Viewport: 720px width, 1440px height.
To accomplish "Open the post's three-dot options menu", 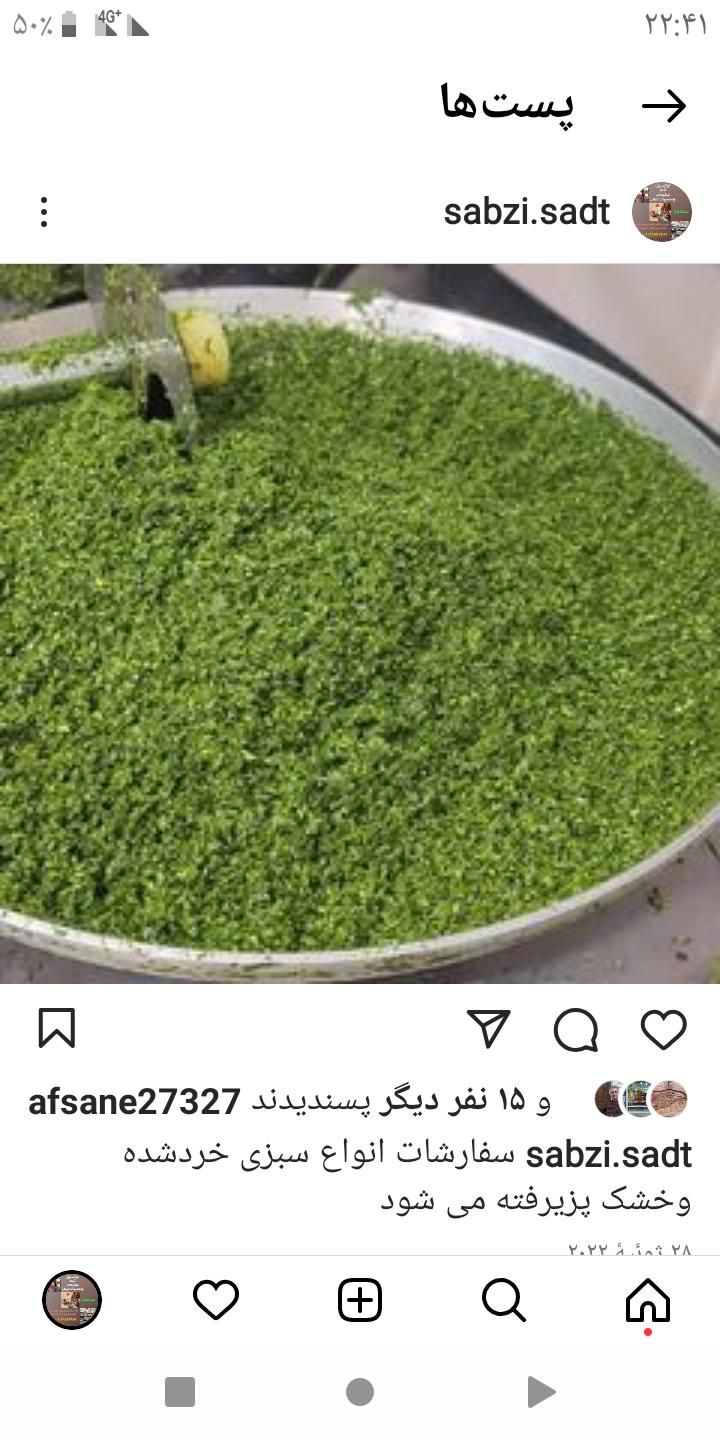I will pyautogui.click(x=44, y=212).
